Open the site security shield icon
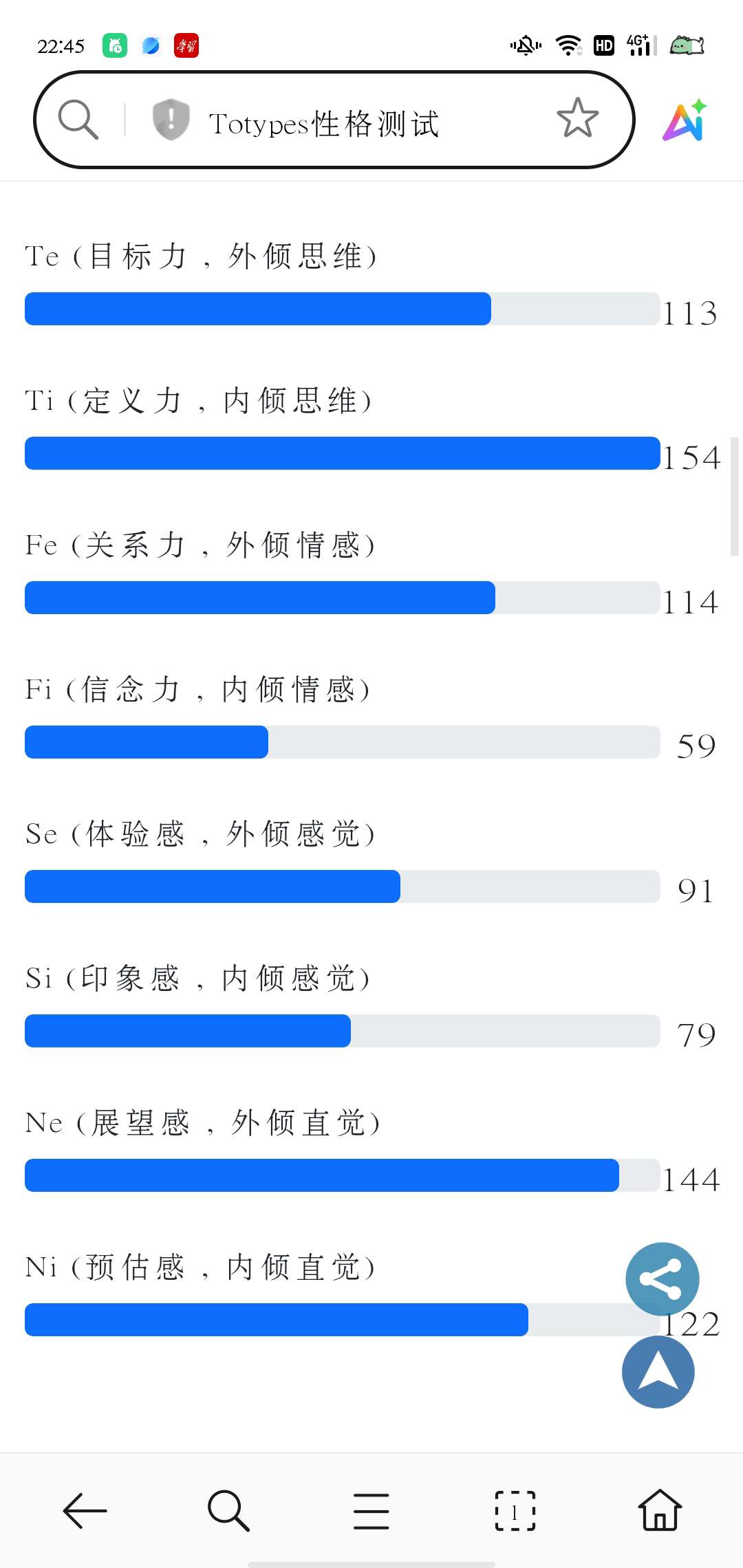 [x=171, y=119]
